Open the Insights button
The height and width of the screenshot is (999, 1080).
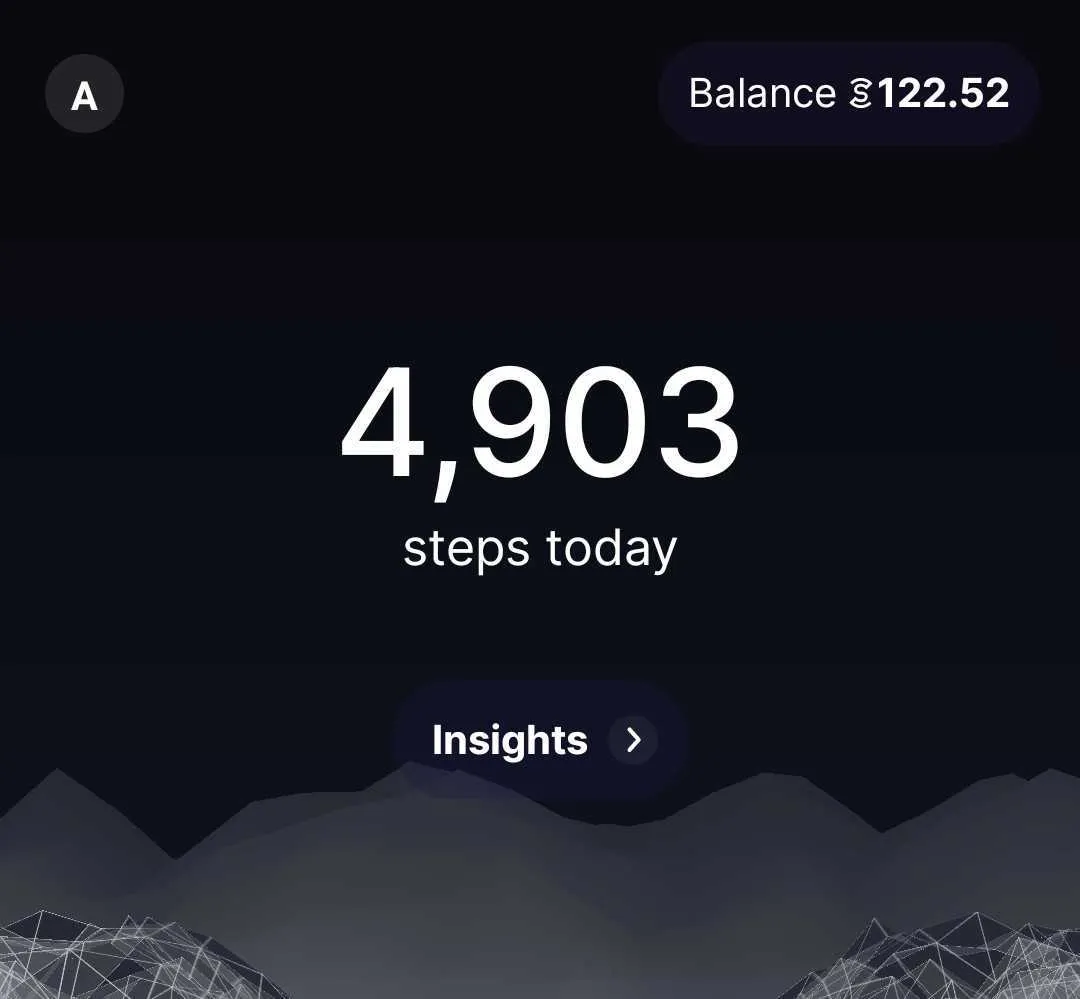540,740
